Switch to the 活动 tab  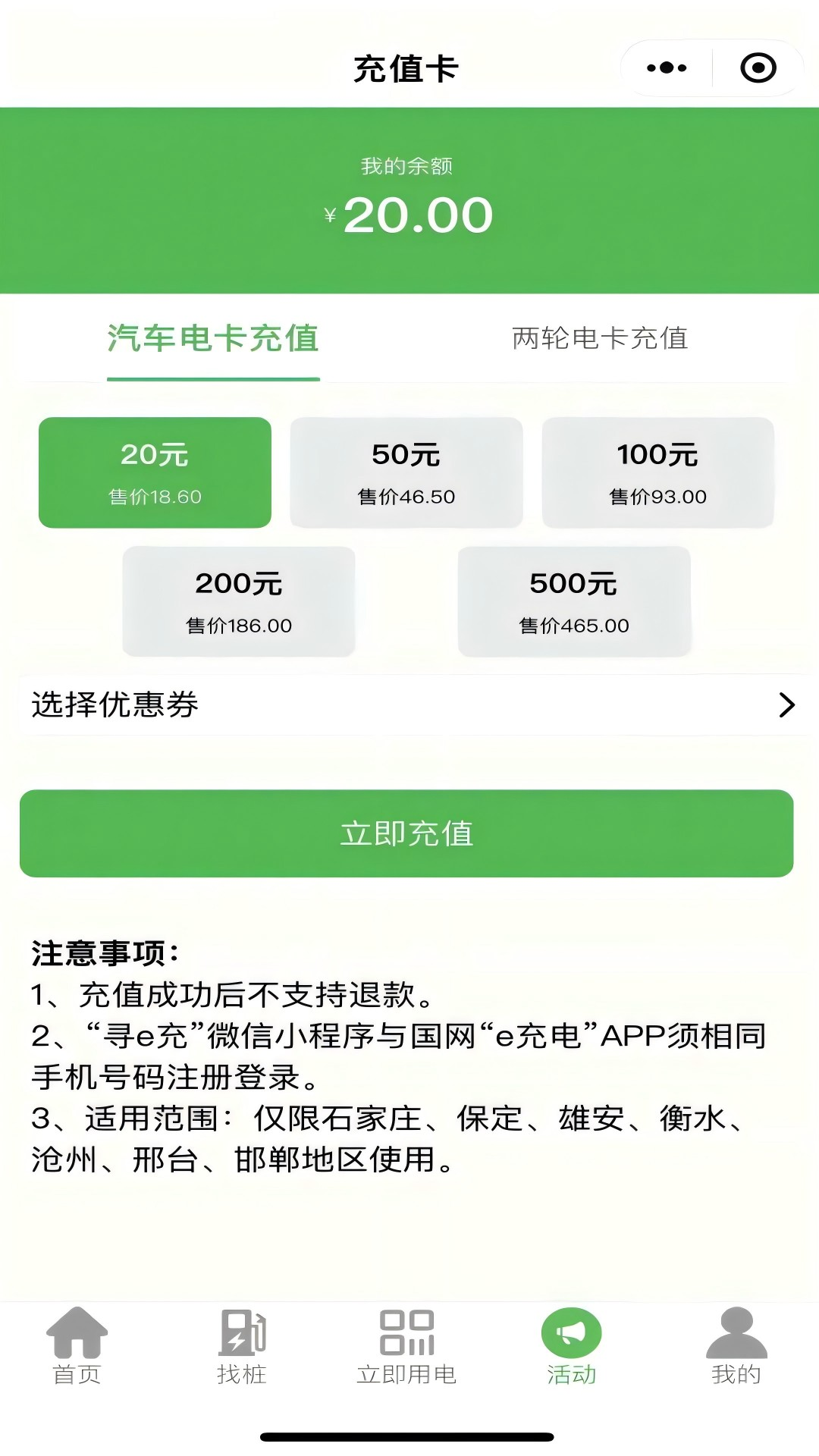click(571, 1347)
